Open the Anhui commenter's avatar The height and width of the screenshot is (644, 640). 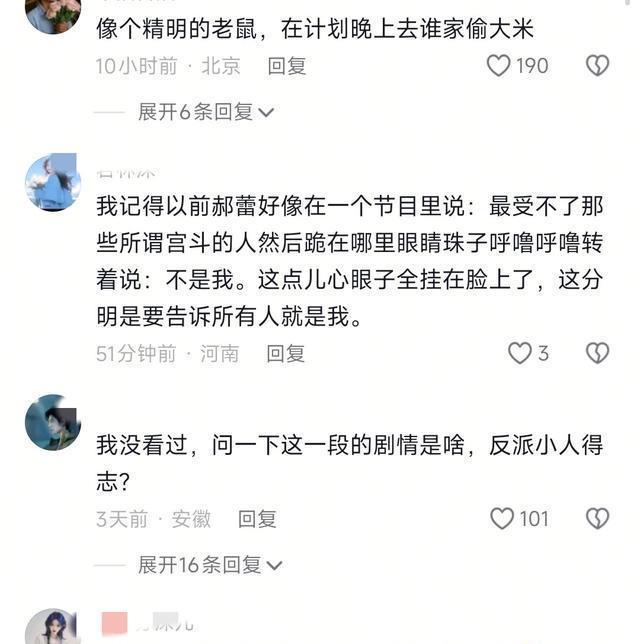tap(52, 422)
